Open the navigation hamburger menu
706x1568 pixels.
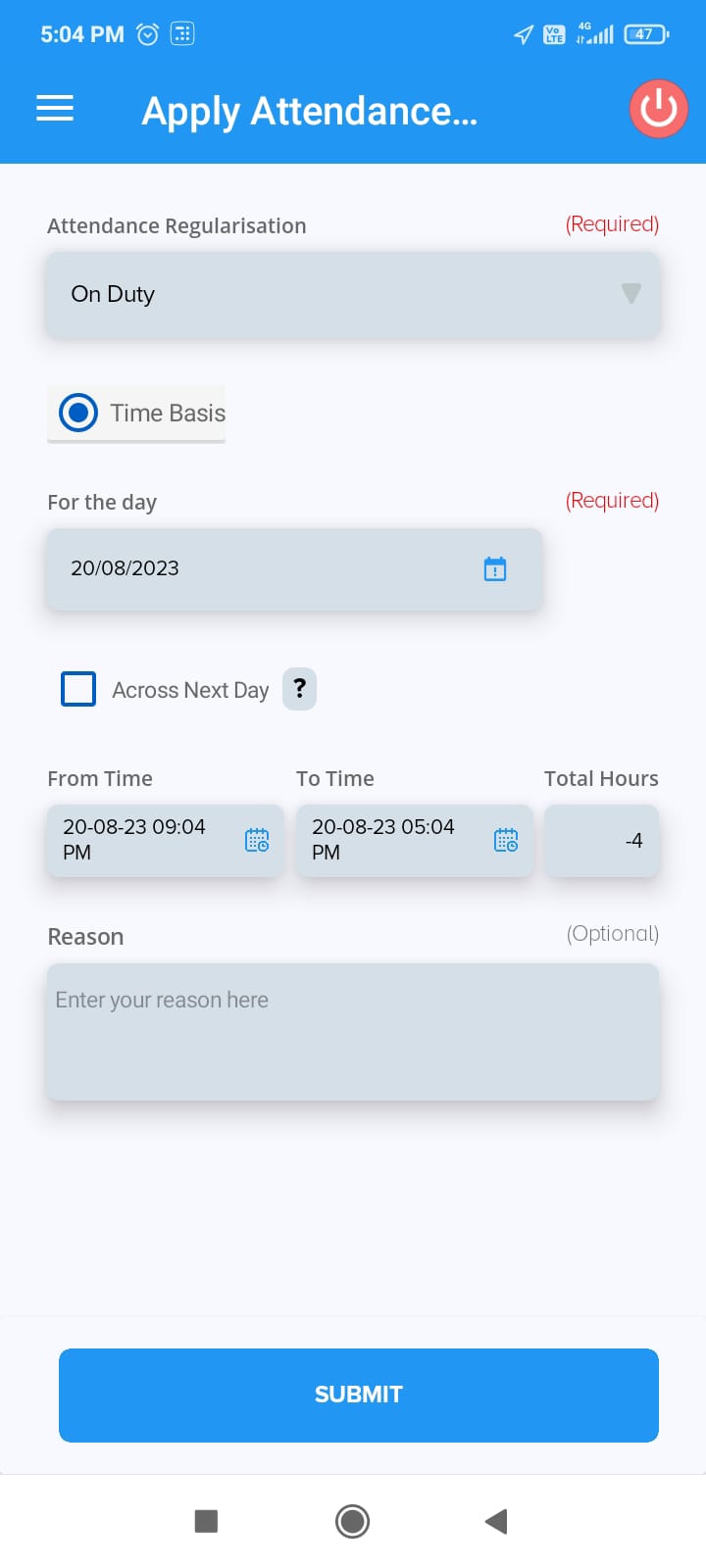coord(54,109)
